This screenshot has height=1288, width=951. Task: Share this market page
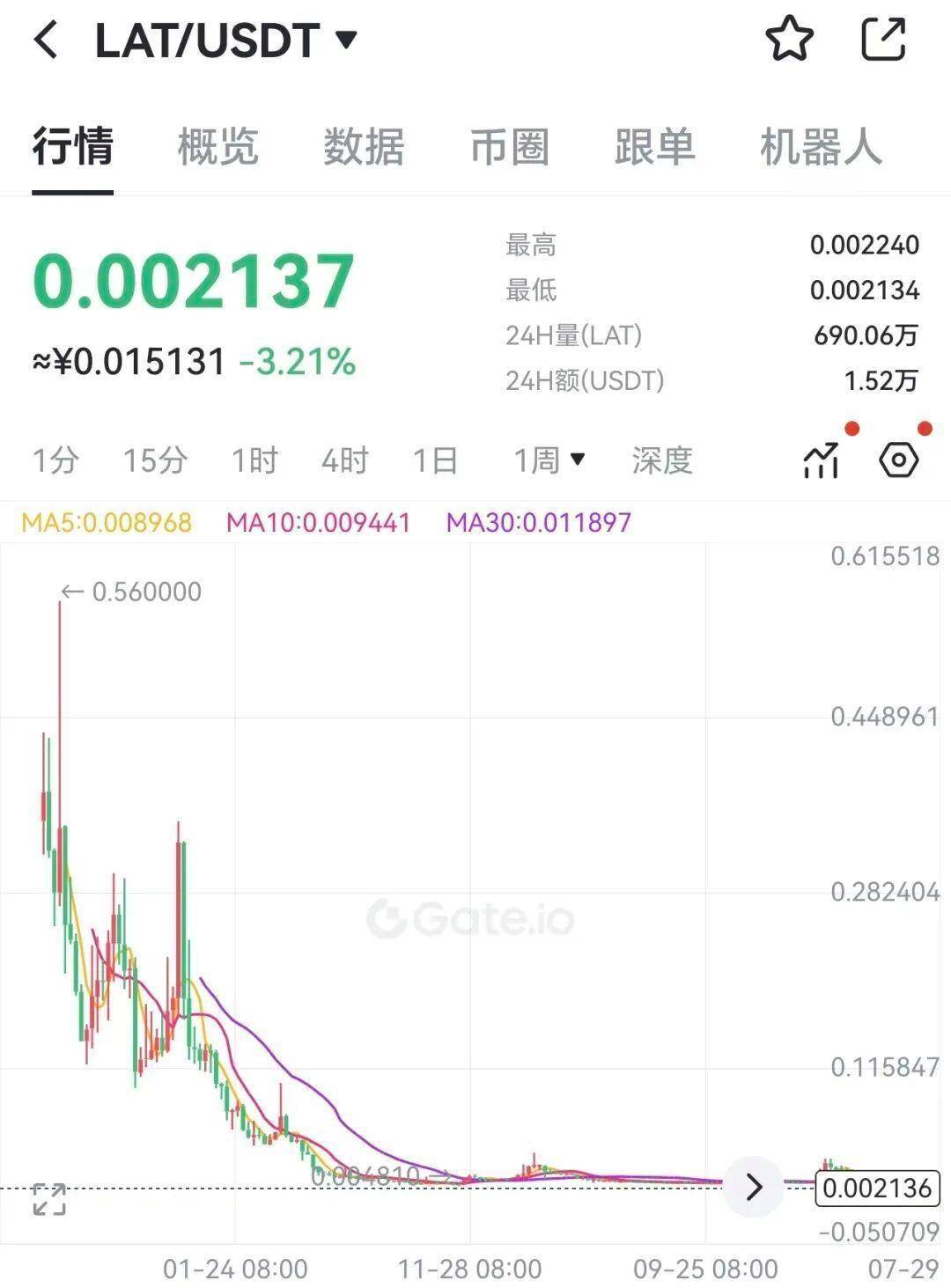[883, 40]
